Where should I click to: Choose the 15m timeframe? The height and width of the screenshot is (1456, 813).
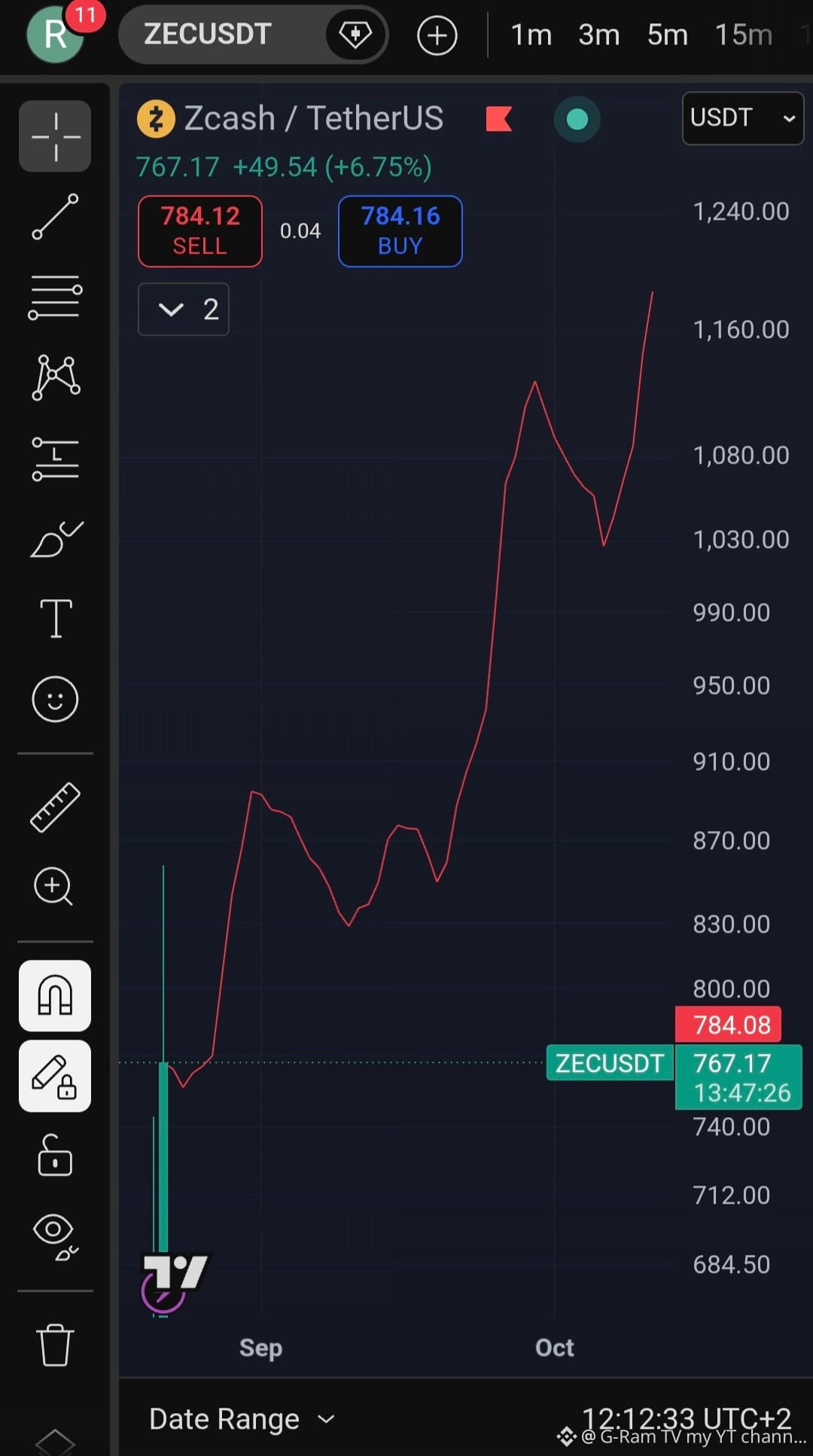pos(744,35)
